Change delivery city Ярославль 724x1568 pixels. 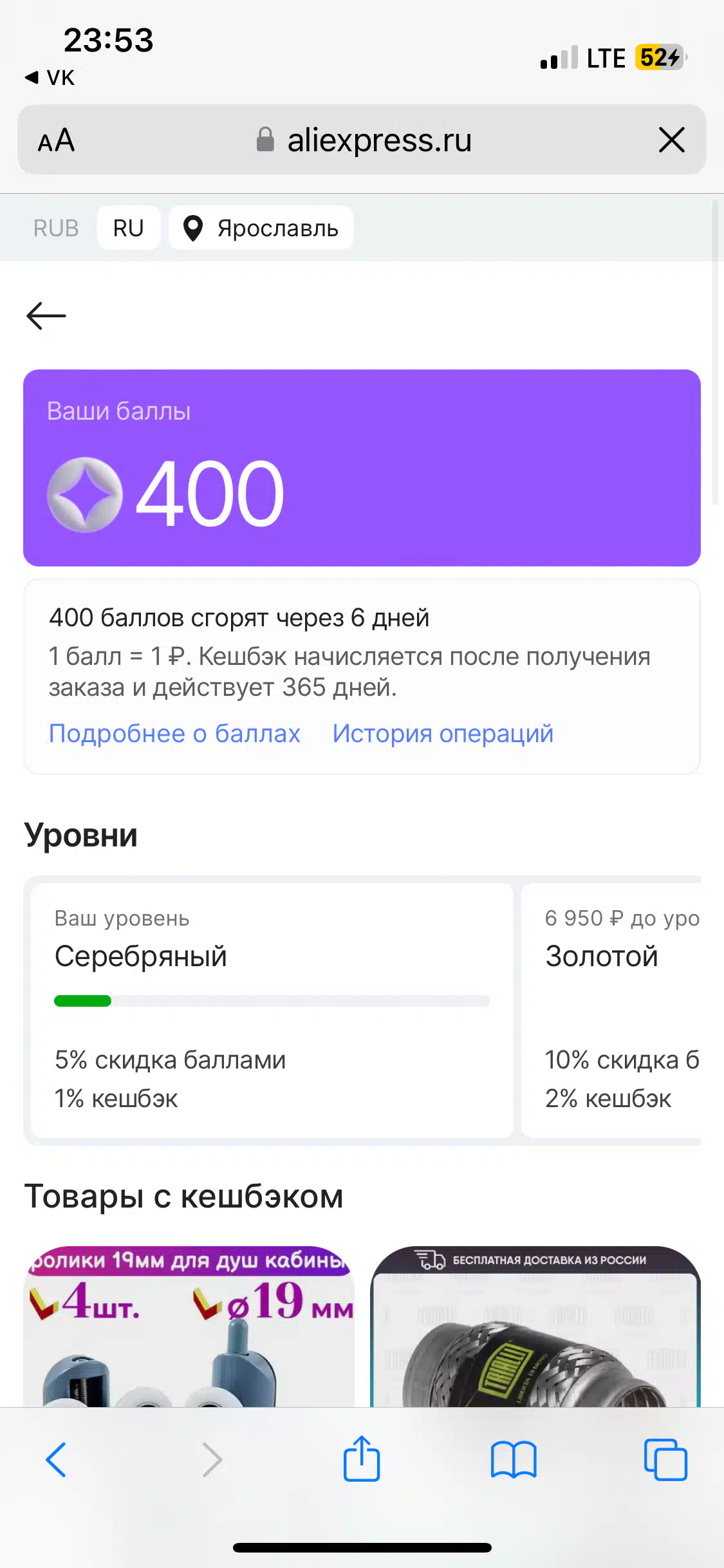click(261, 228)
